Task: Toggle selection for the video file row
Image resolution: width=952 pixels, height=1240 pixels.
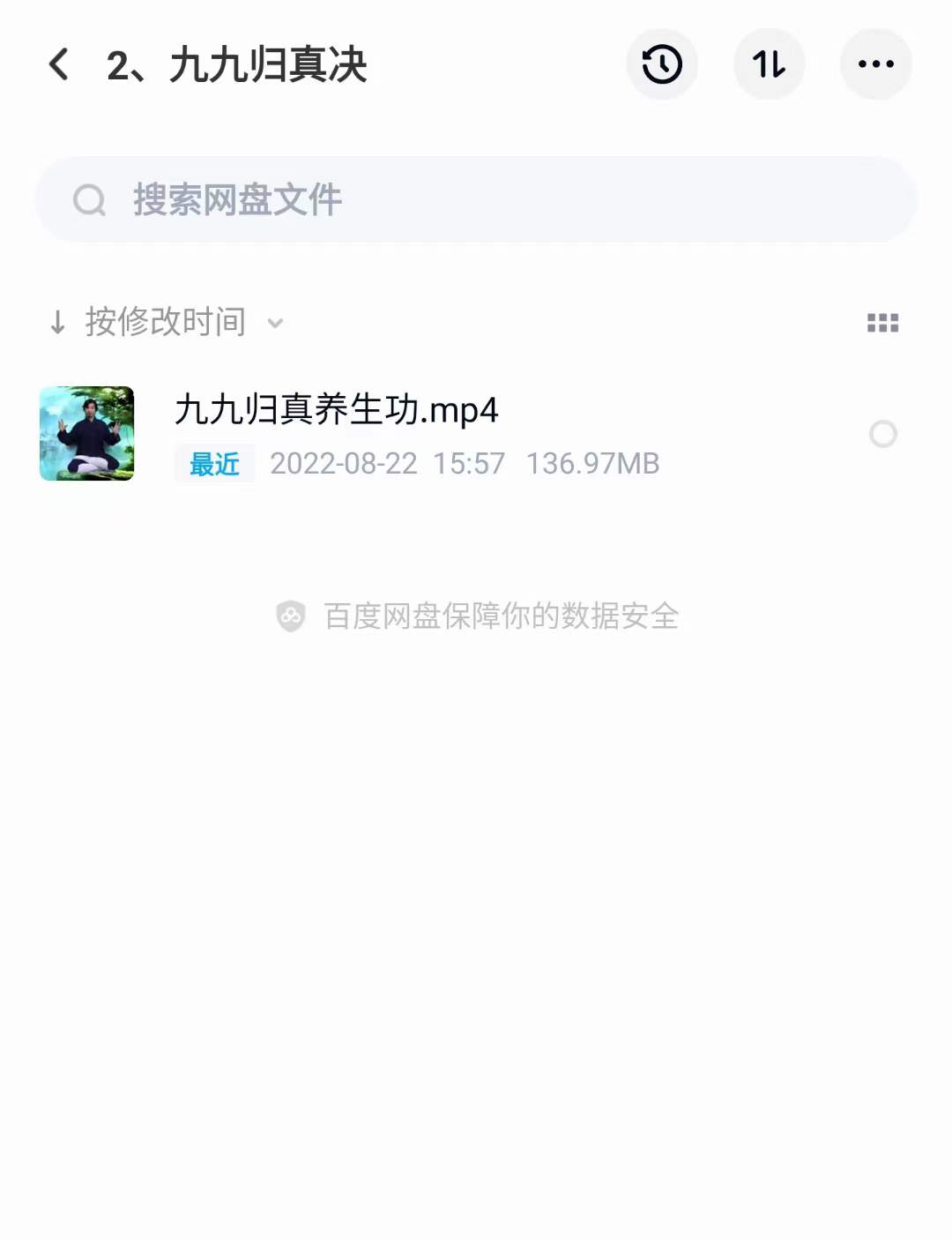Action: pyautogui.click(x=884, y=435)
